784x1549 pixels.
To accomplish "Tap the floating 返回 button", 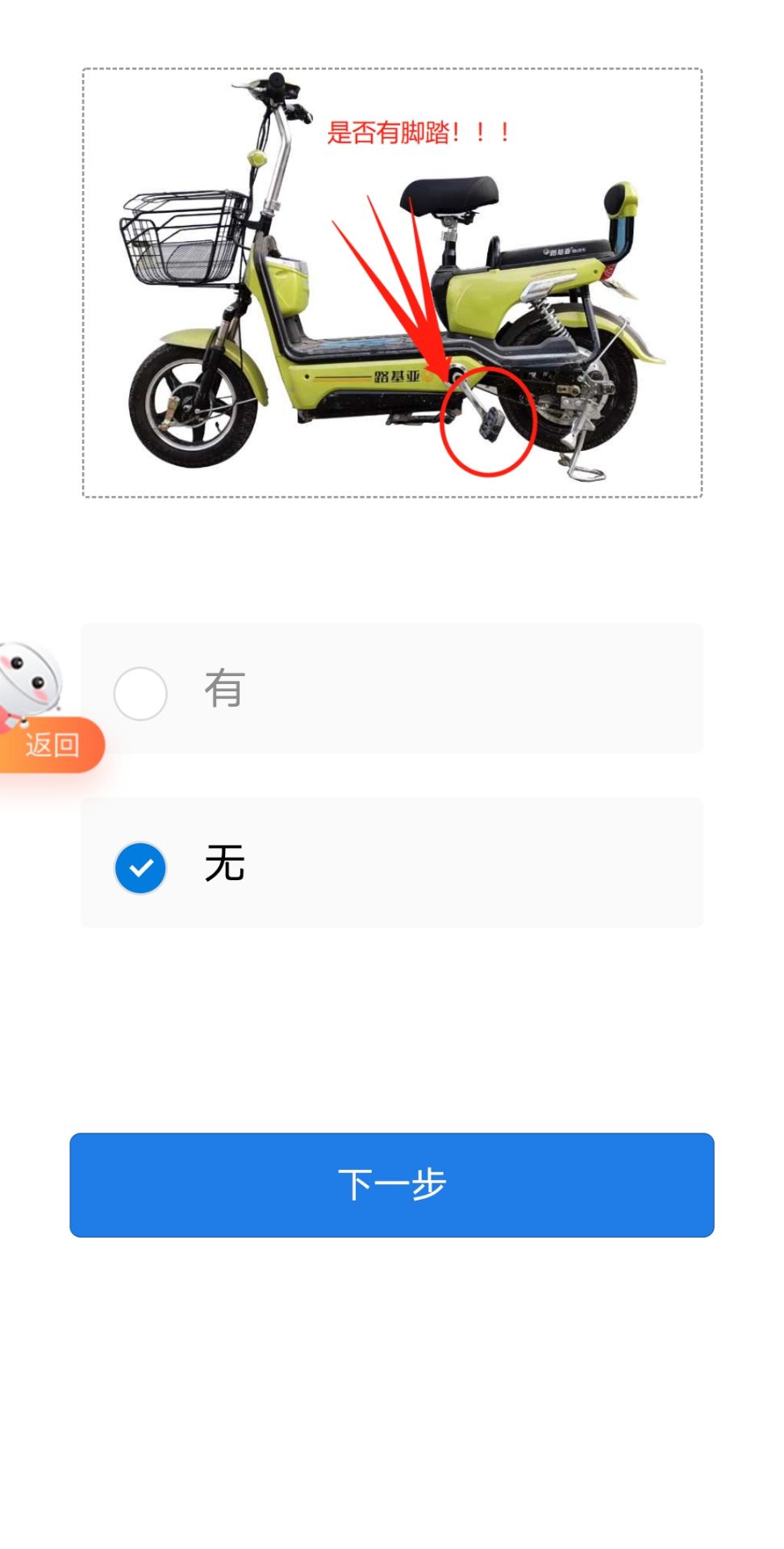I will (x=52, y=744).
